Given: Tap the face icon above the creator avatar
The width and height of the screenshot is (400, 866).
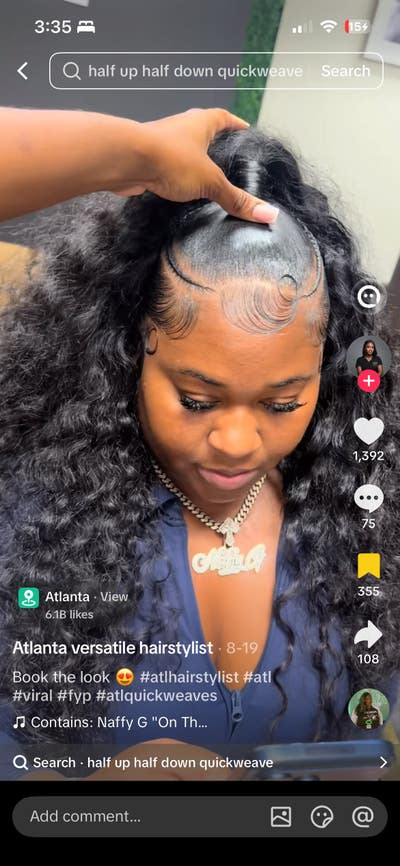Looking at the screenshot, I should 369,297.
